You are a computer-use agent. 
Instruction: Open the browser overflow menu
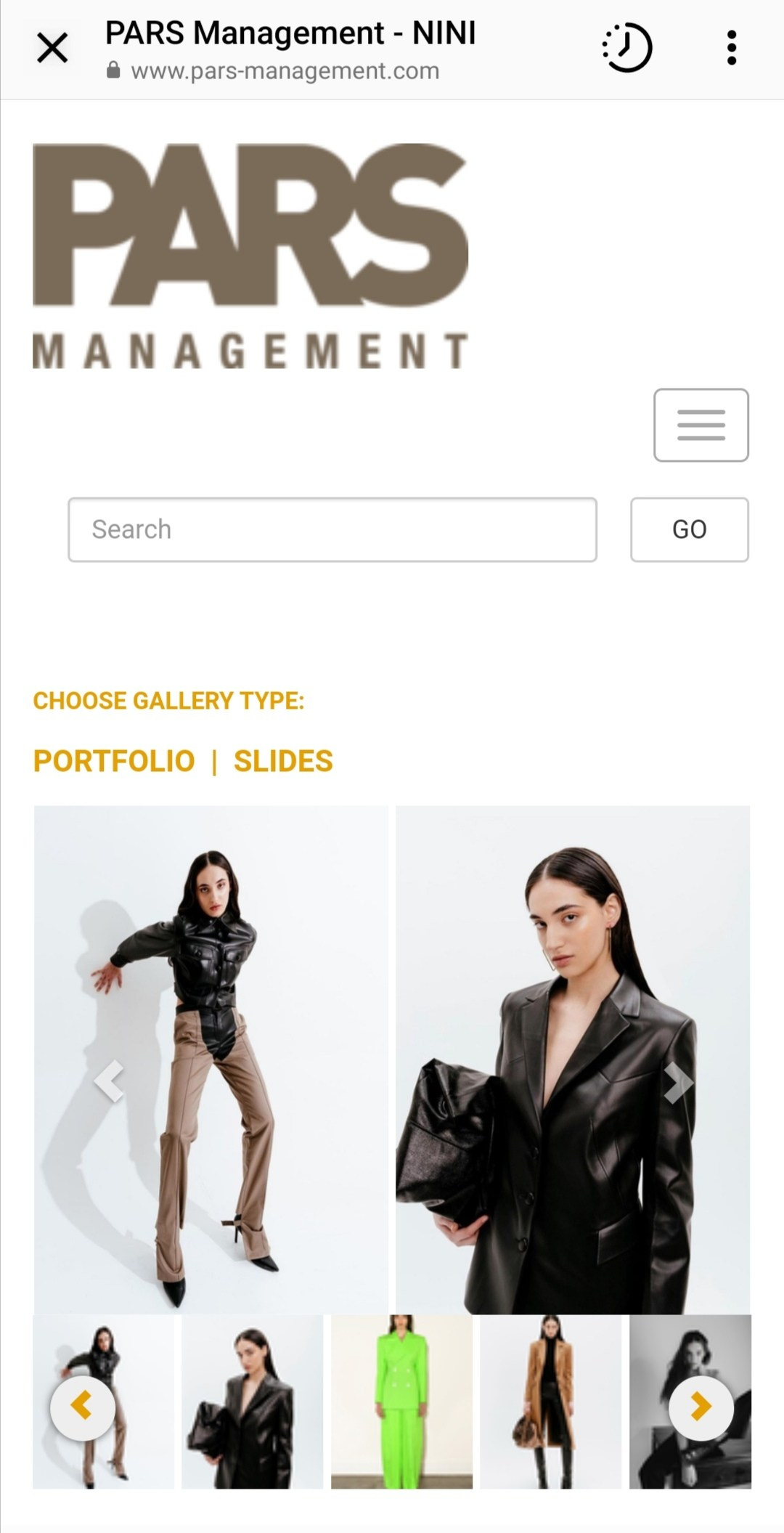click(x=731, y=48)
